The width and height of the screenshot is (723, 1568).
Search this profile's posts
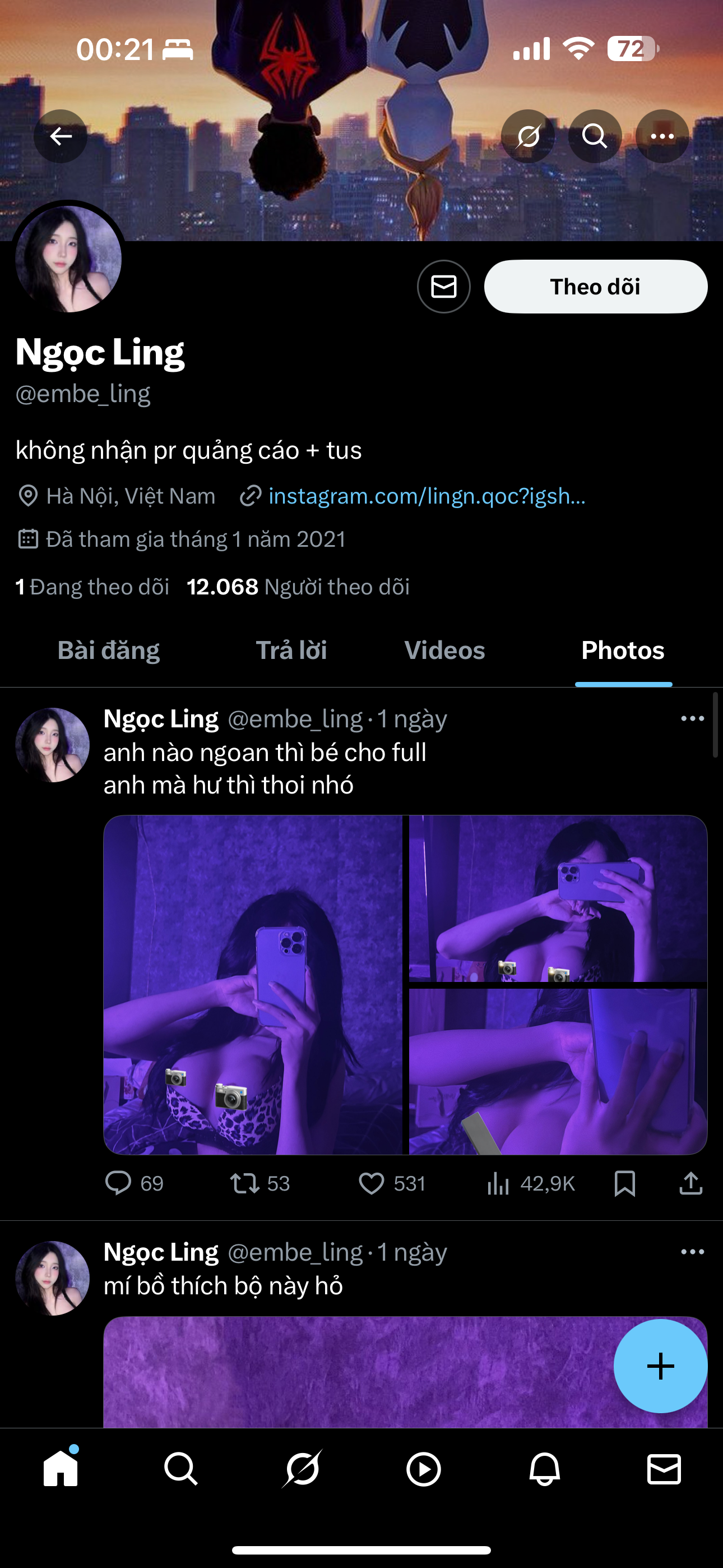pos(595,136)
